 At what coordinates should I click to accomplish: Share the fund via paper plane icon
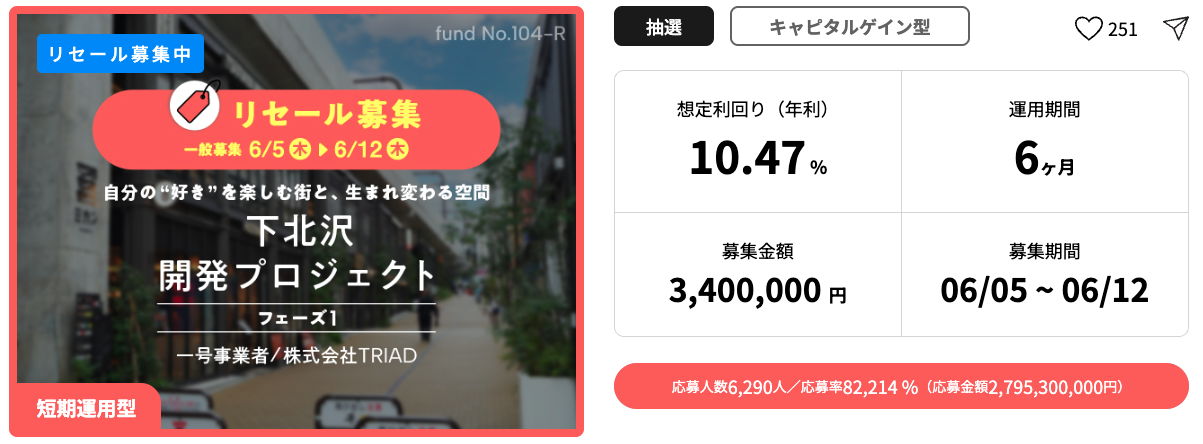1174,28
